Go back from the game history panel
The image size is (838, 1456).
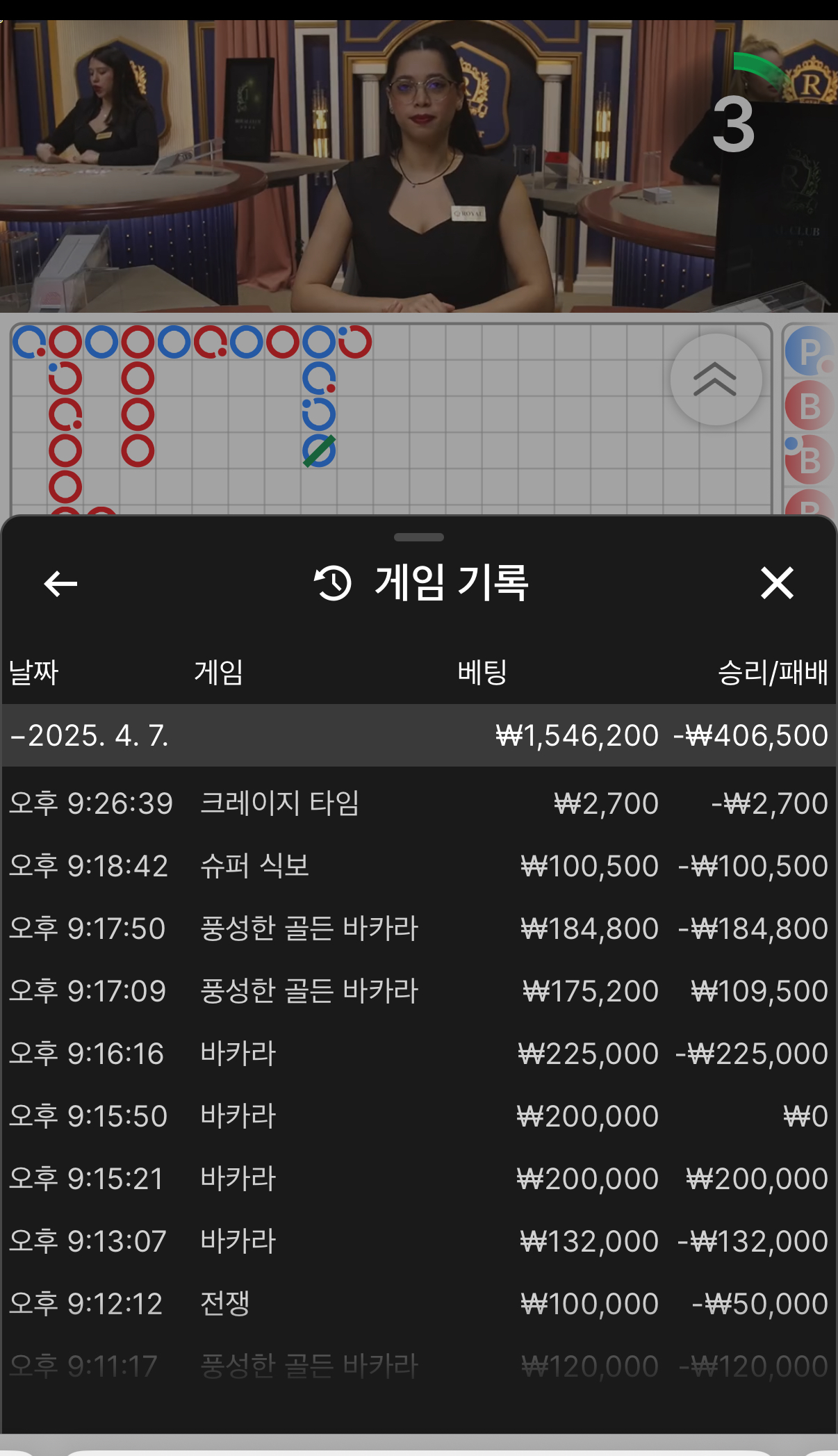pyautogui.click(x=60, y=583)
